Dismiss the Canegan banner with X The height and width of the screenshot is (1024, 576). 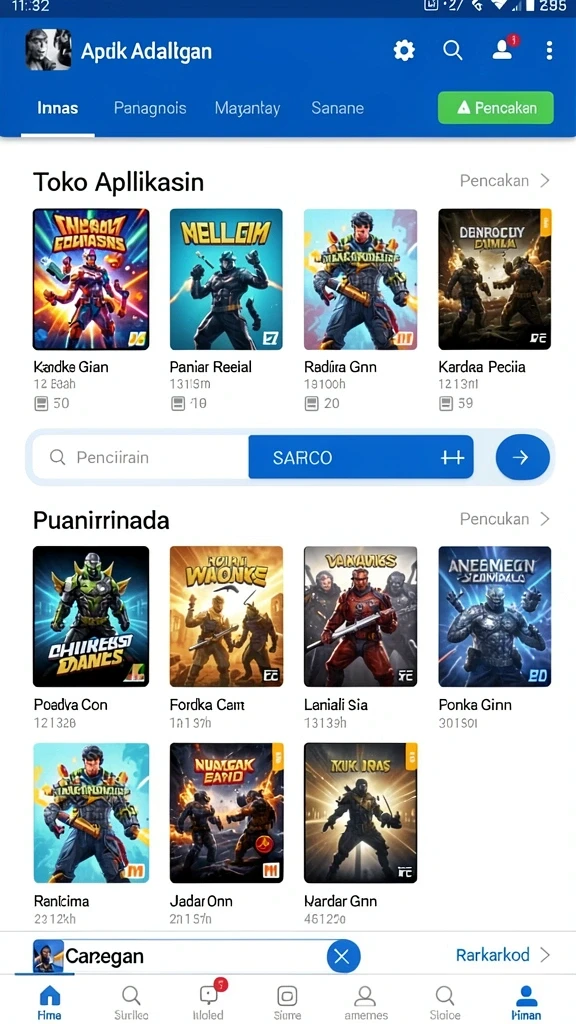(342, 957)
